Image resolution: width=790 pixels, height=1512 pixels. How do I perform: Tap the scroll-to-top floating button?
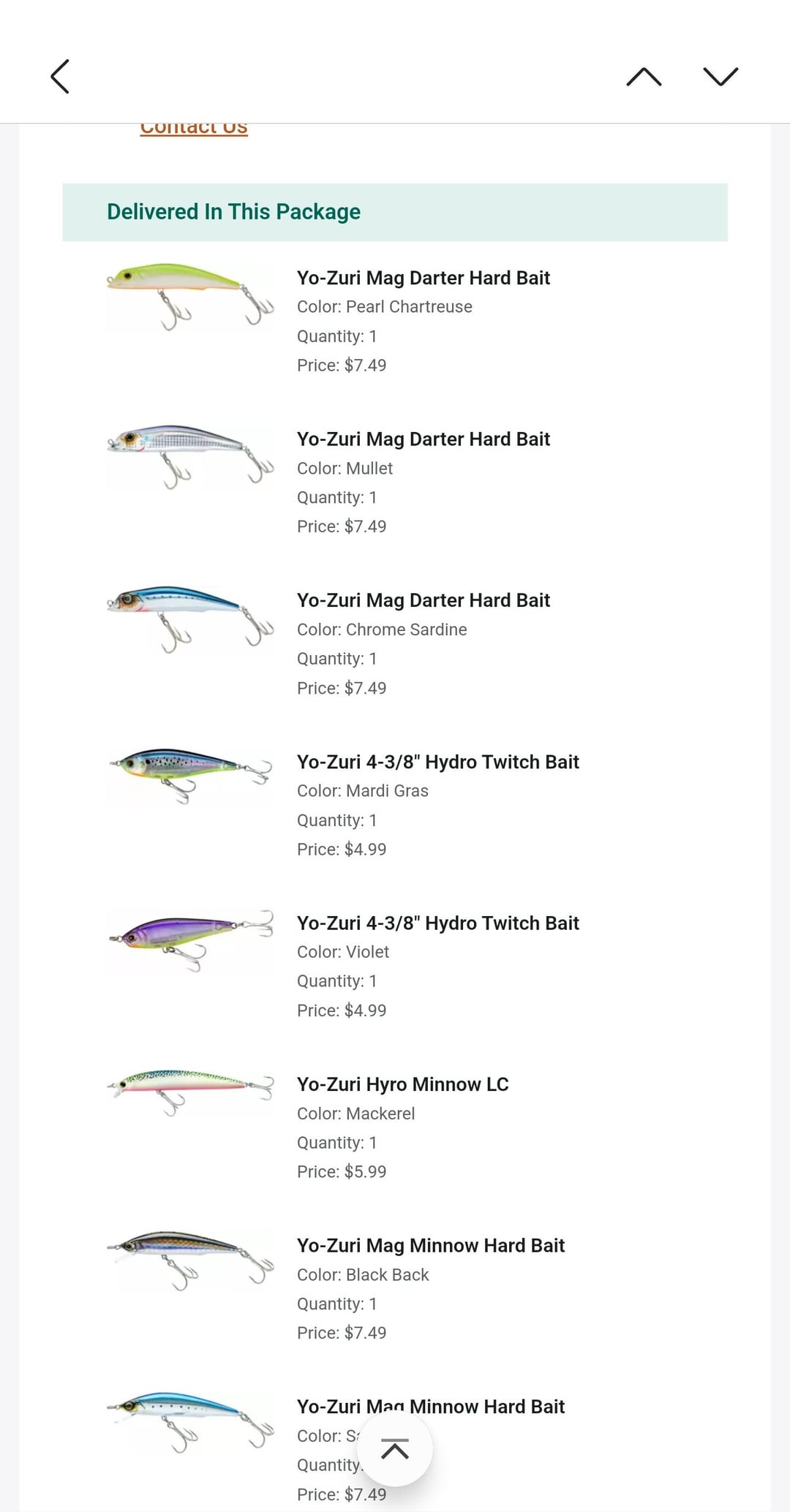pyautogui.click(x=395, y=1449)
